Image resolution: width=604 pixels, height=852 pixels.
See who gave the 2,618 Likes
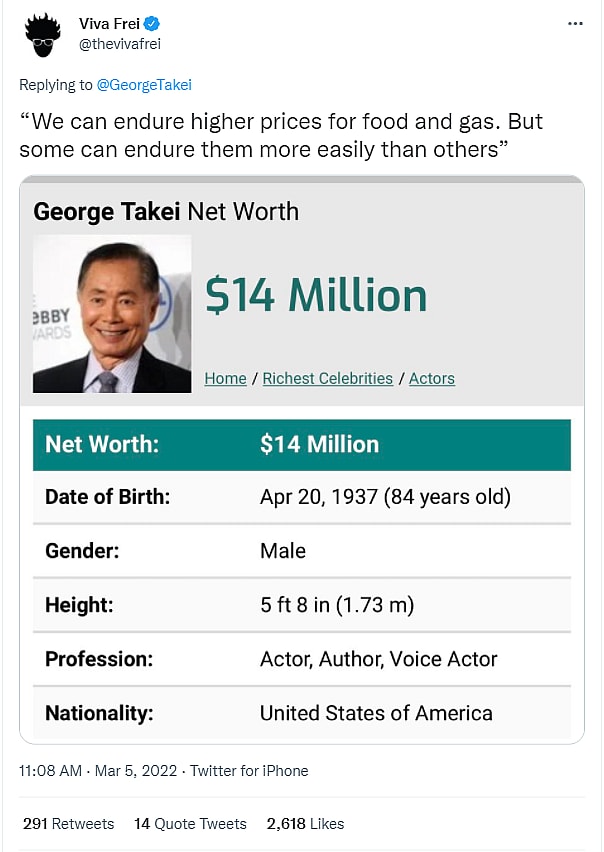pyautogui.click(x=305, y=824)
